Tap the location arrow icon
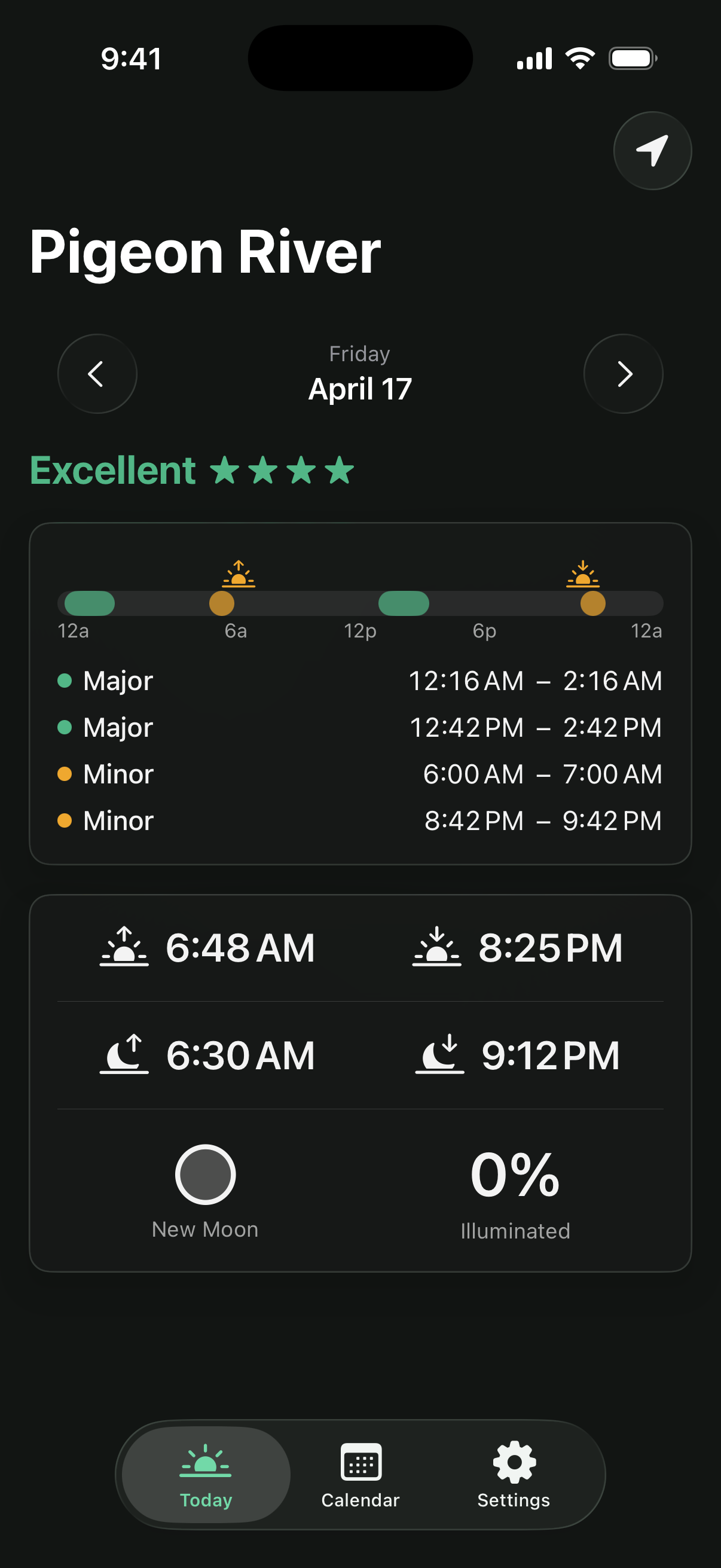 [x=652, y=150]
